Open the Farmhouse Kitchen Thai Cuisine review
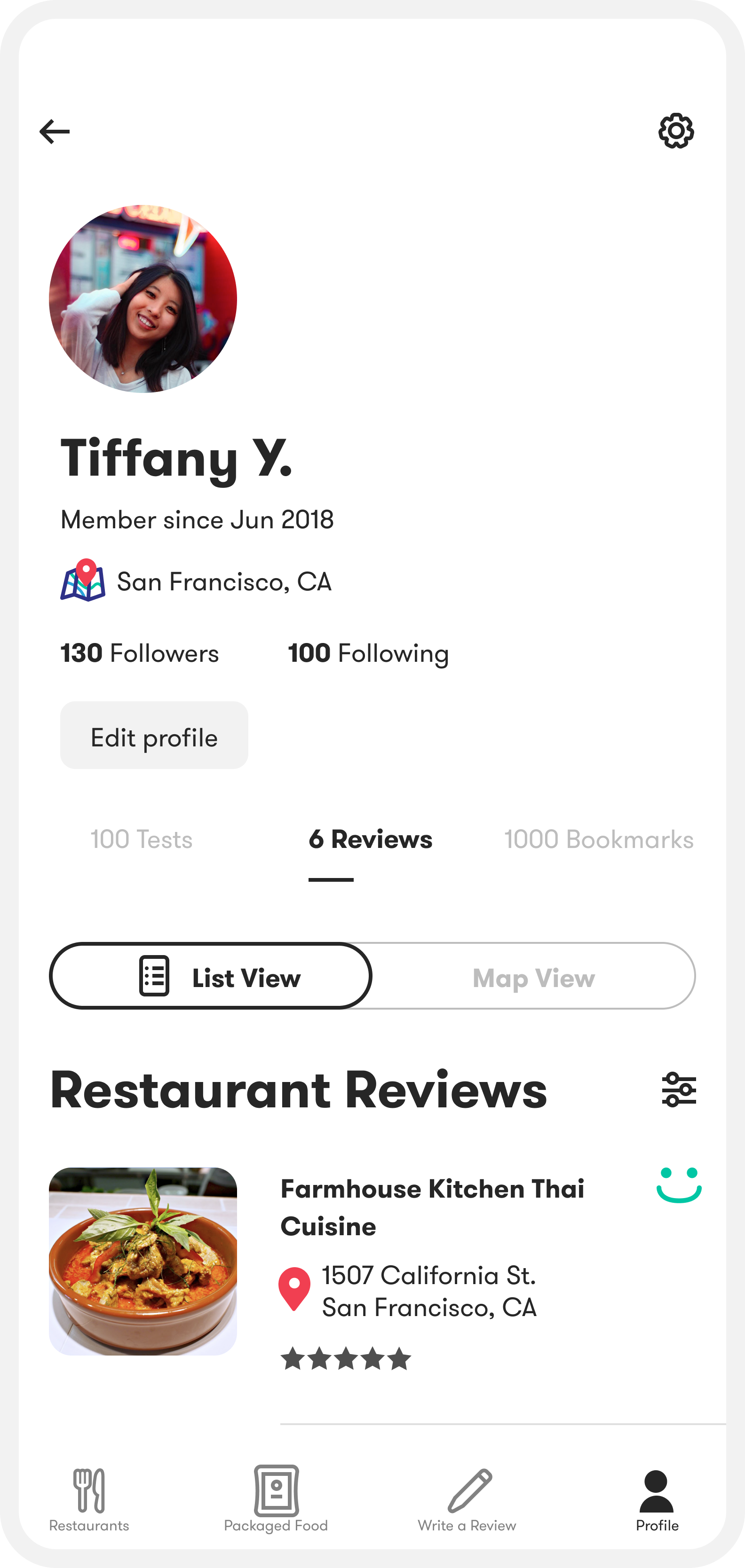Screen dimensions: 745x1568 [x=432, y=1207]
